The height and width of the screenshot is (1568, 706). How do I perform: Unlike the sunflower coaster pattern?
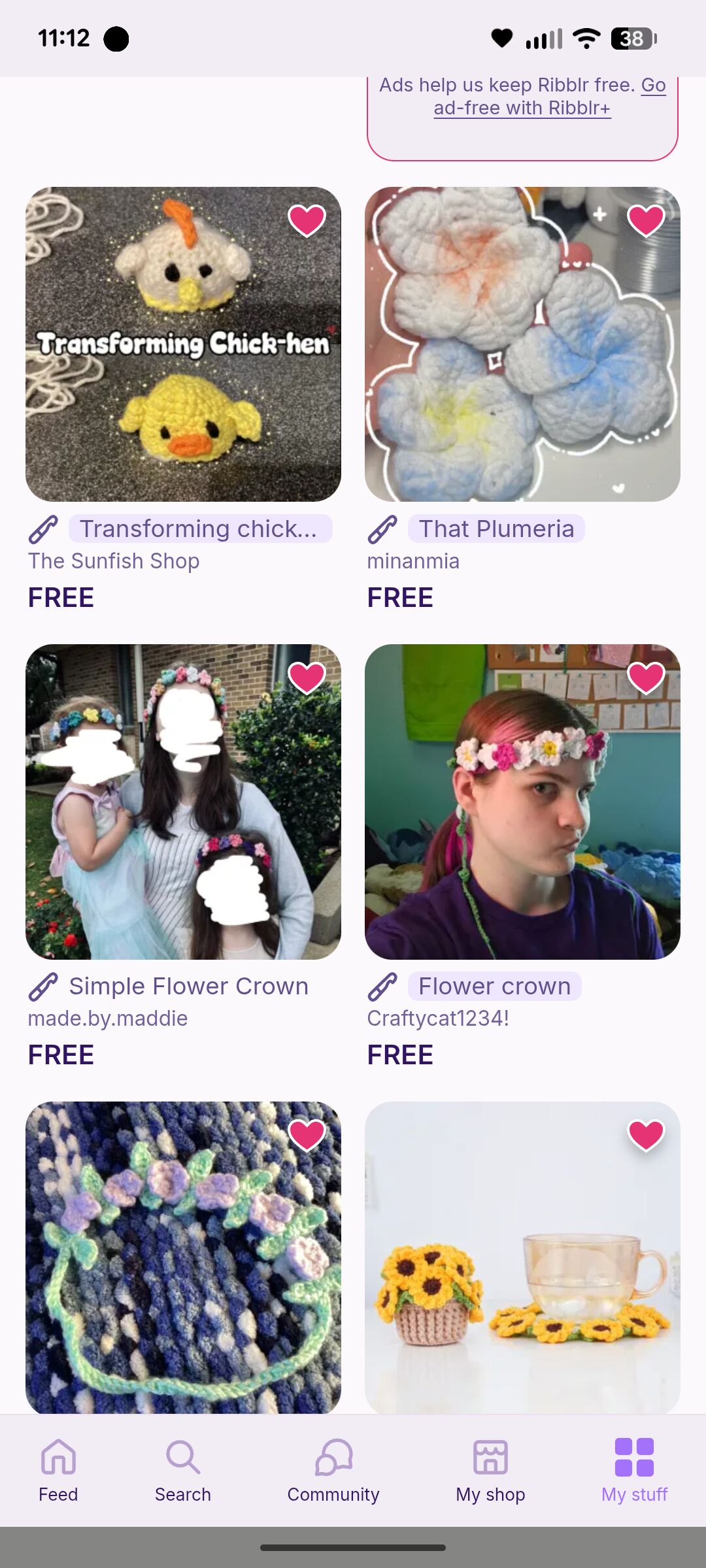point(646,1135)
